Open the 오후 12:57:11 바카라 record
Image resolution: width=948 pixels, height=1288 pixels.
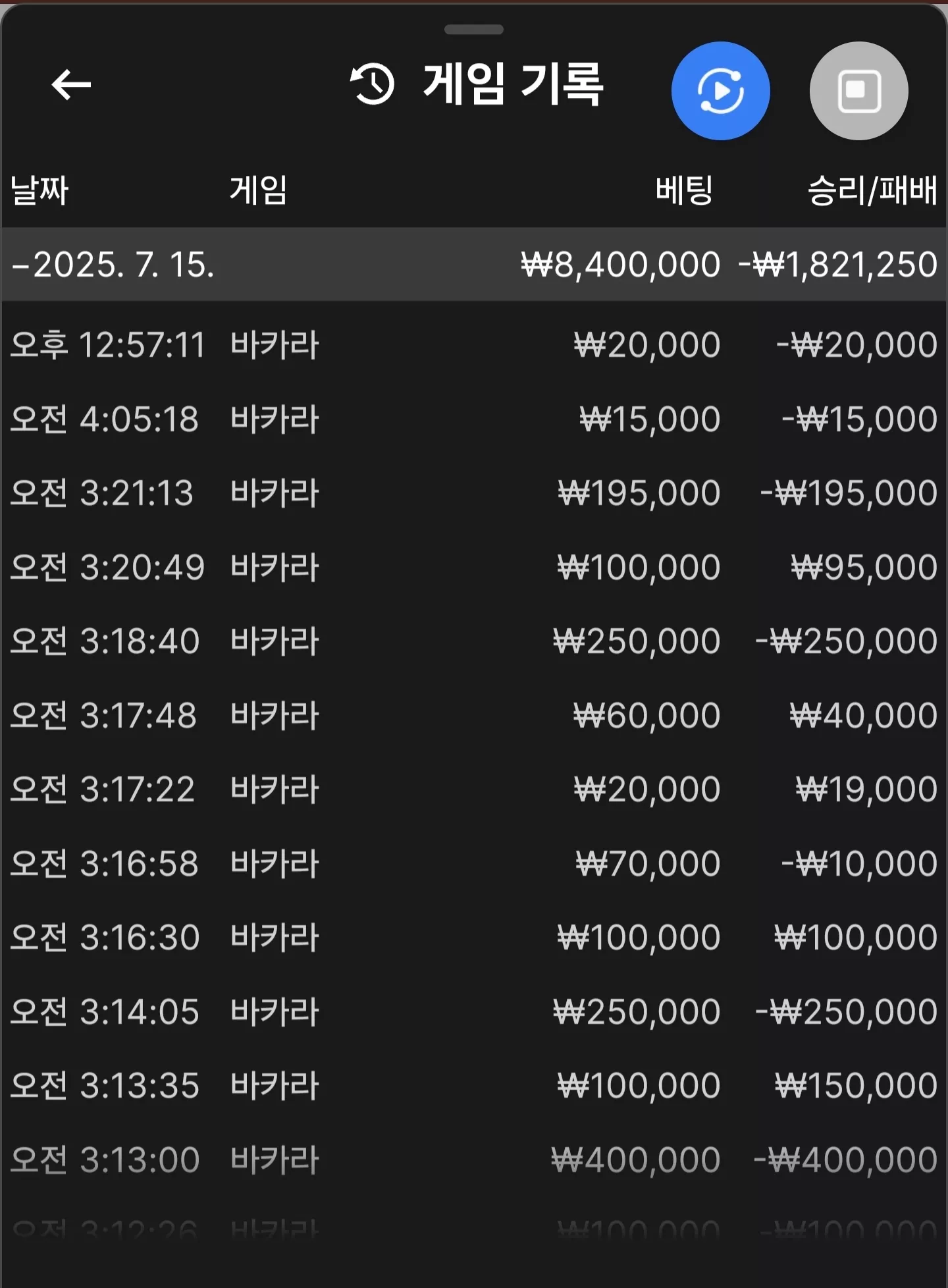474,344
